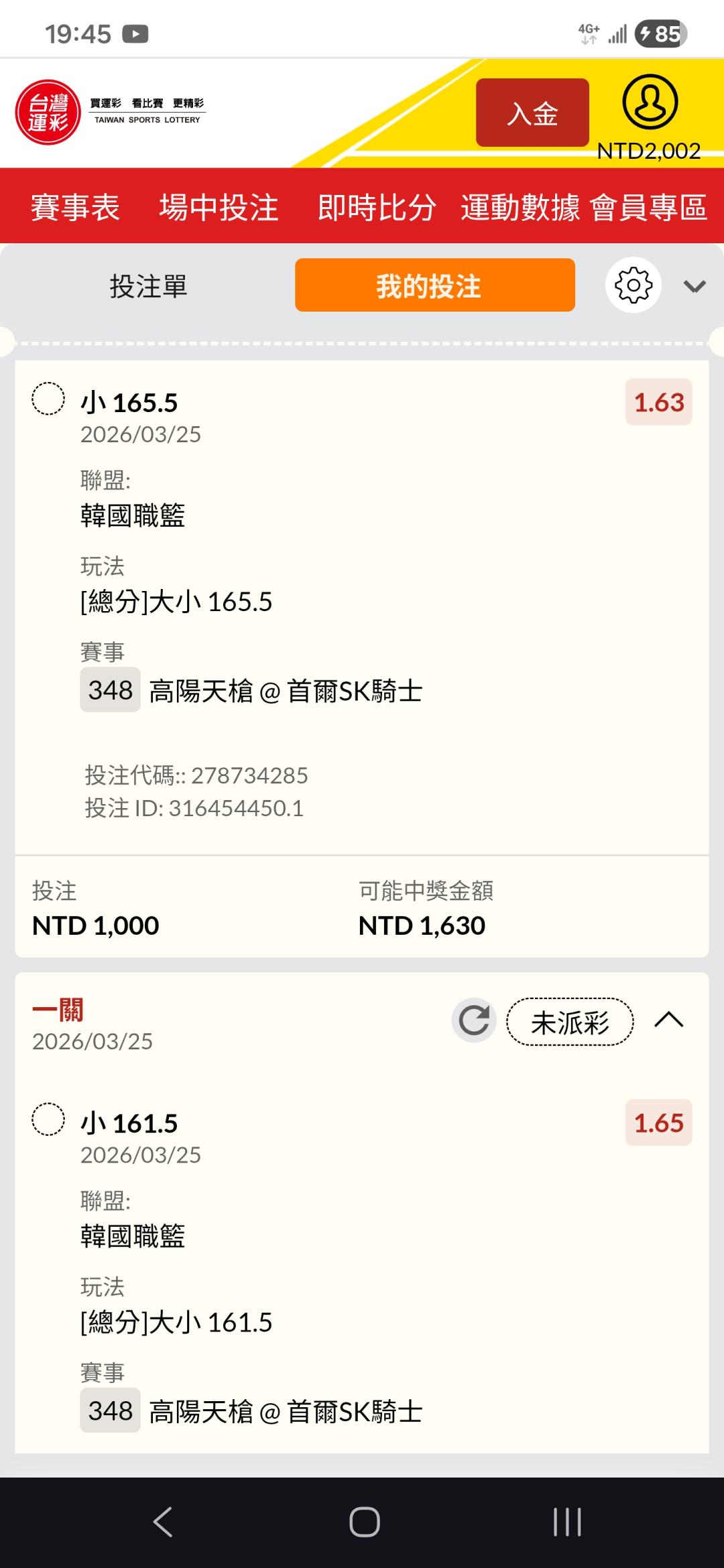The width and height of the screenshot is (724, 1568).
Task: Tap the 入金 deposit button
Action: (x=532, y=113)
